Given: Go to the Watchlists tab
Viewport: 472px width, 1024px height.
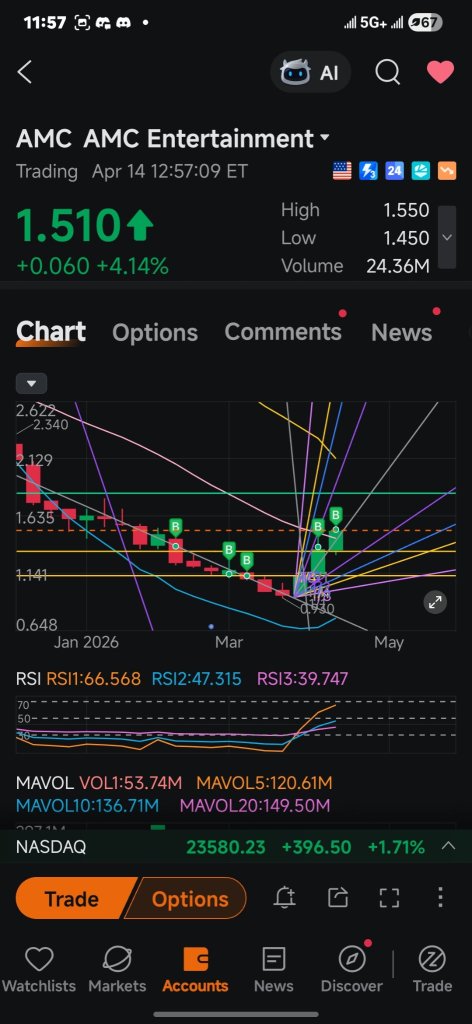Looking at the screenshot, I should pos(39,970).
